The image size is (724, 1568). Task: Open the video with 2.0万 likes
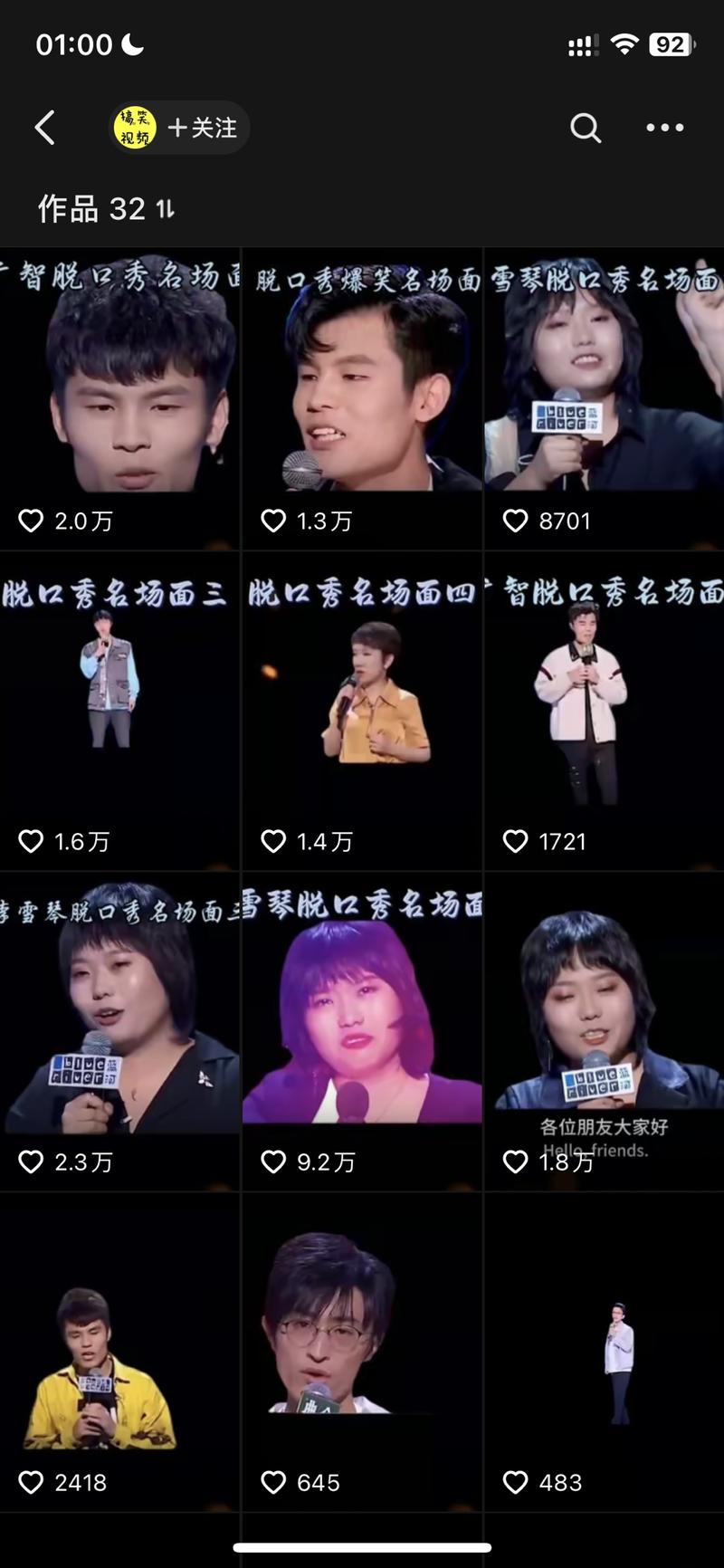[x=119, y=398]
